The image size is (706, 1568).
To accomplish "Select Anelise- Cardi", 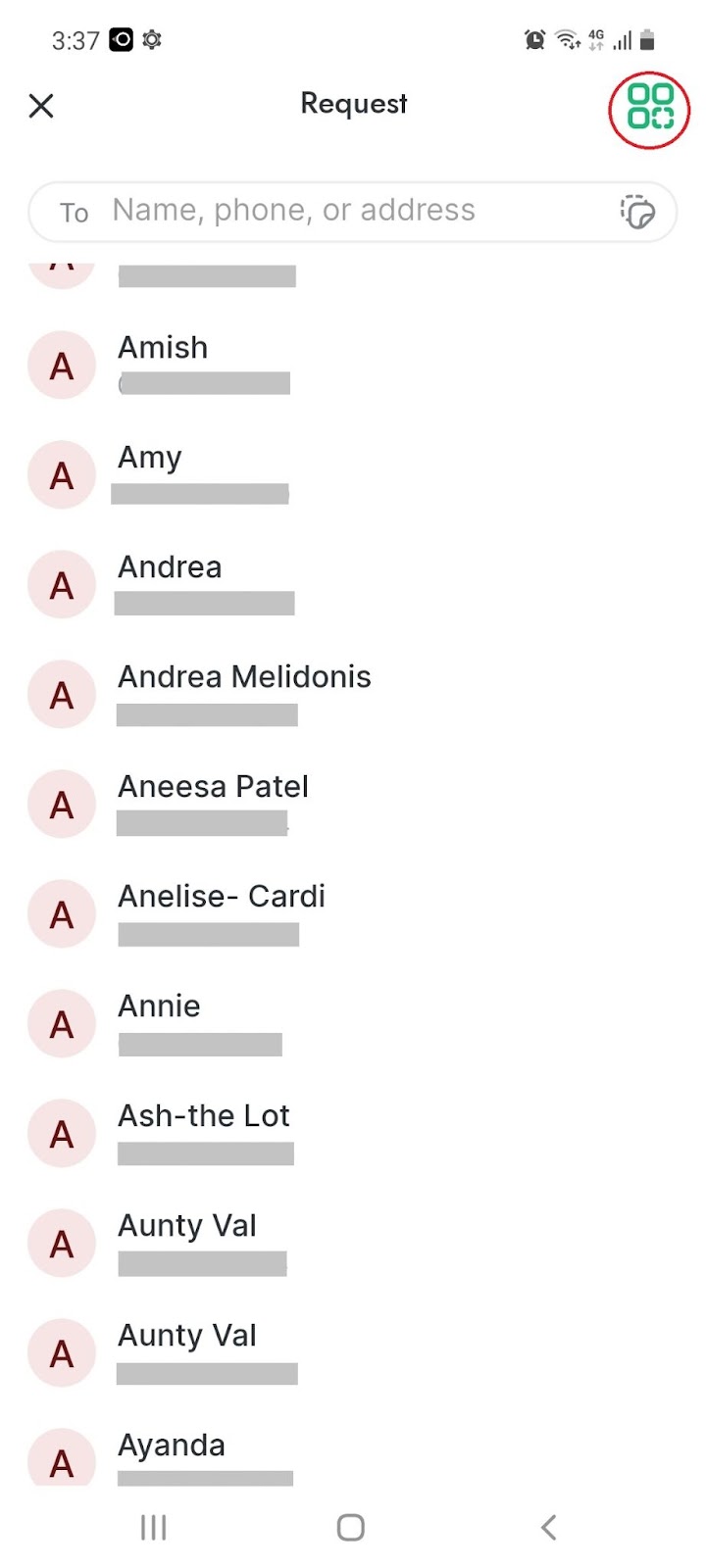I will click(353, 914).
